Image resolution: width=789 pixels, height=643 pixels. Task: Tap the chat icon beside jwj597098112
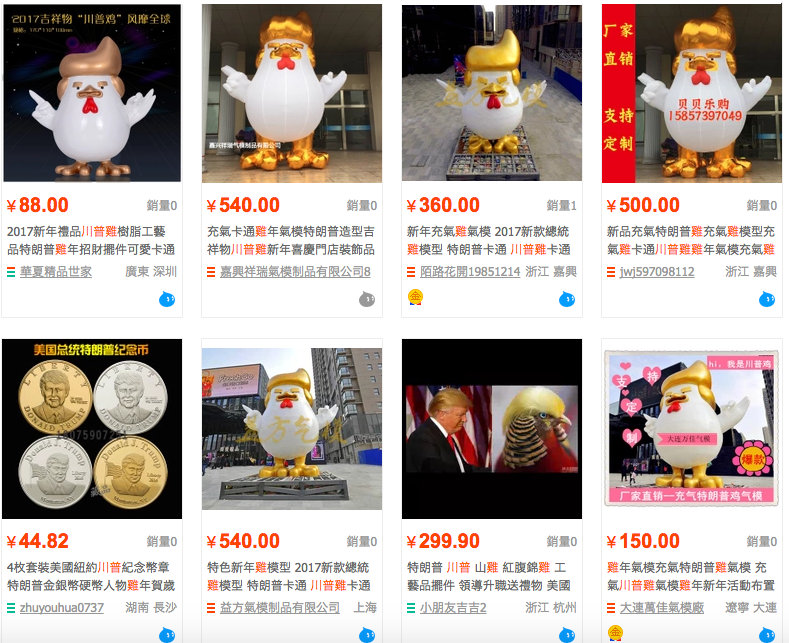click(x=767, y=298)
